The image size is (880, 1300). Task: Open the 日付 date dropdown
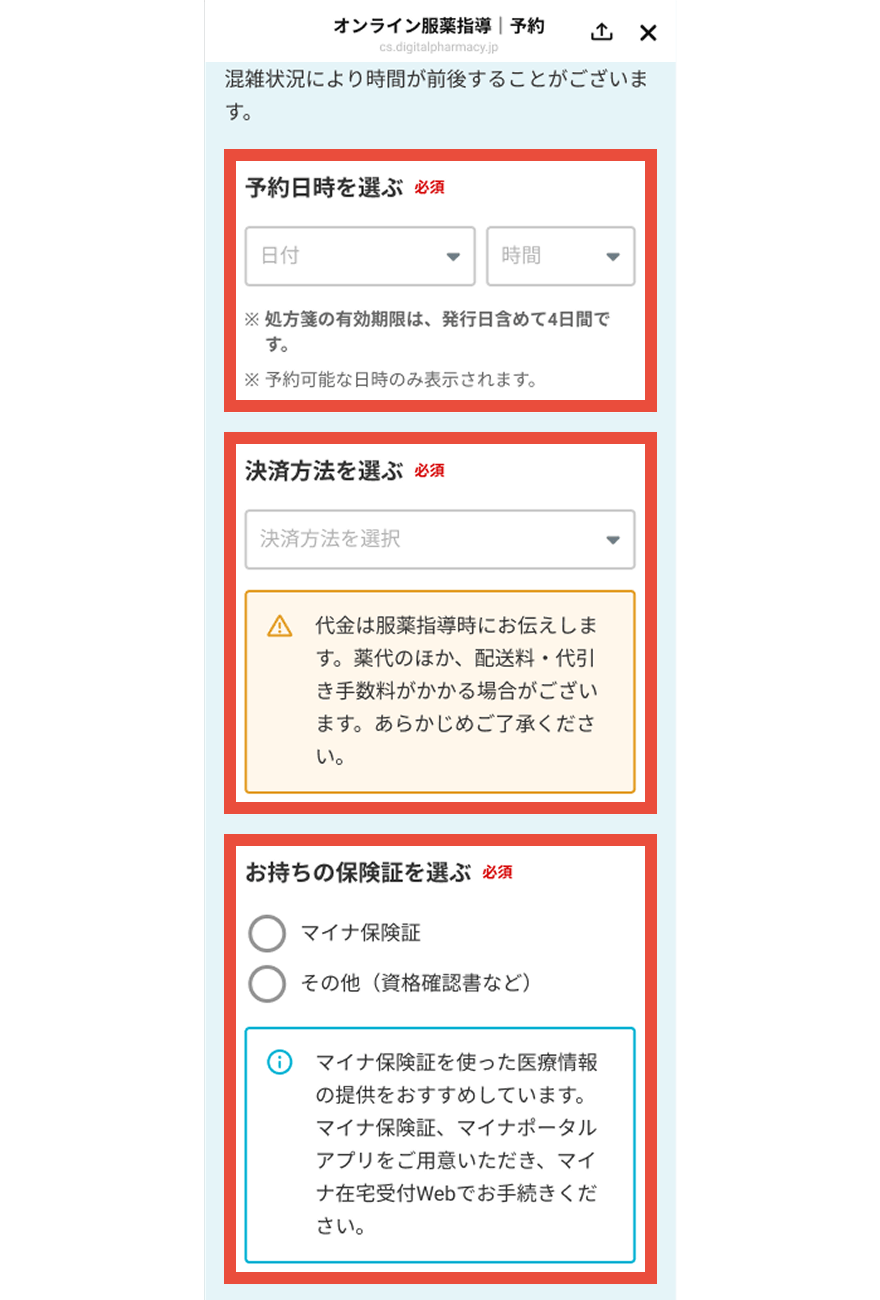coord(360,256)
